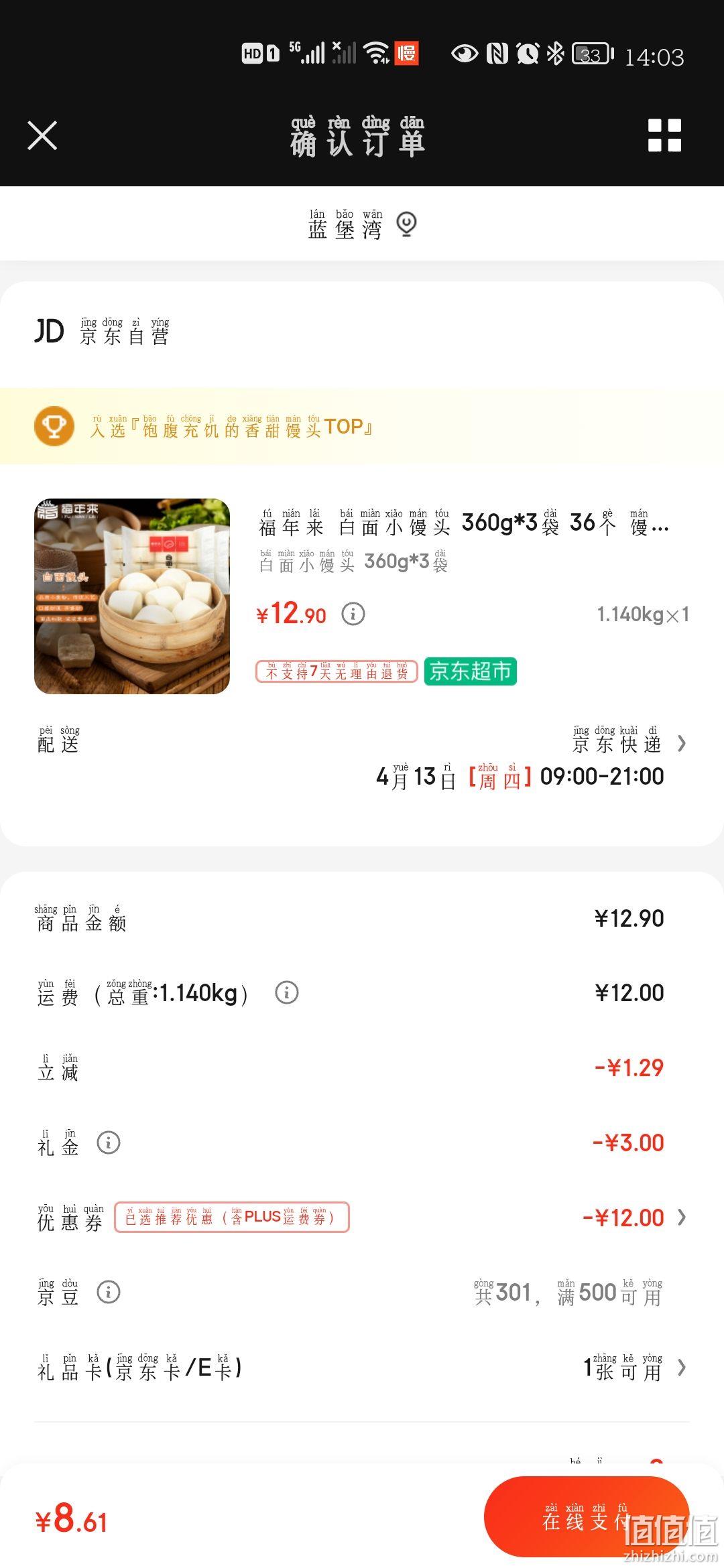Show info about 礼金
Image resolution: width=724 pixels, height=1568 pixels.
click(x=109, y=1142)
